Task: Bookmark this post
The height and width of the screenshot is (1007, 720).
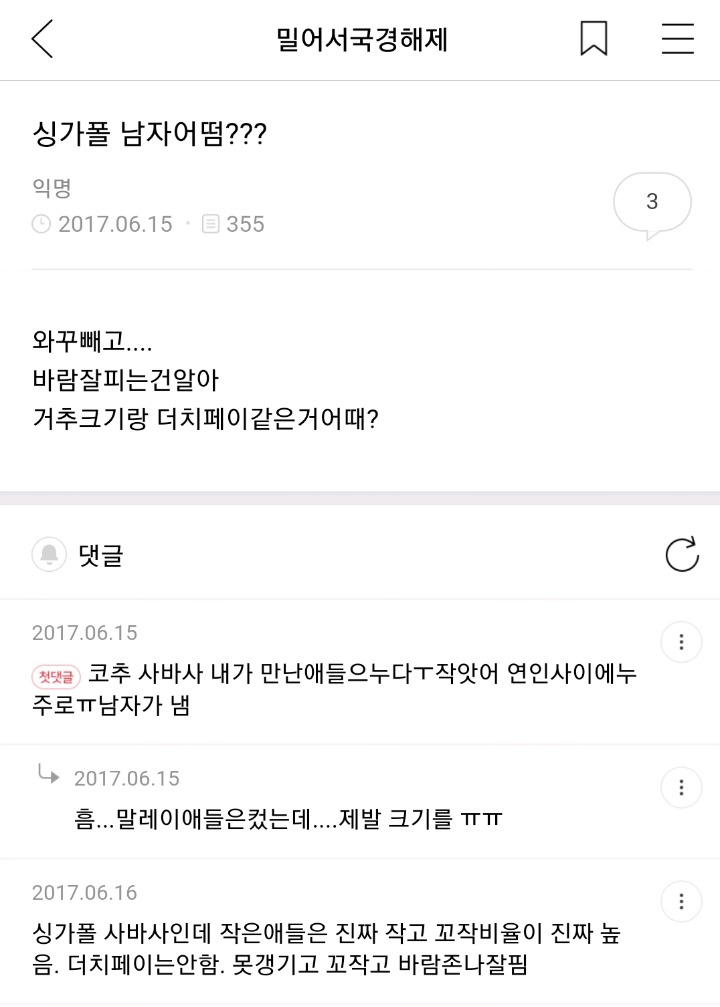Action: click(x=594, y=39)
